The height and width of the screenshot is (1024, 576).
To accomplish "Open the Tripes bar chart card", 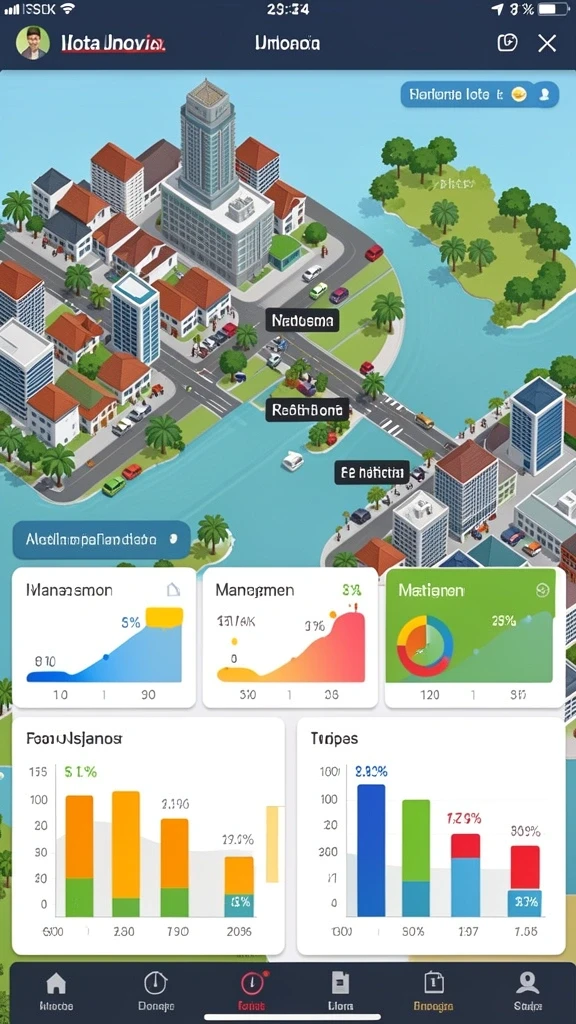I will click(x=431, y=836).
